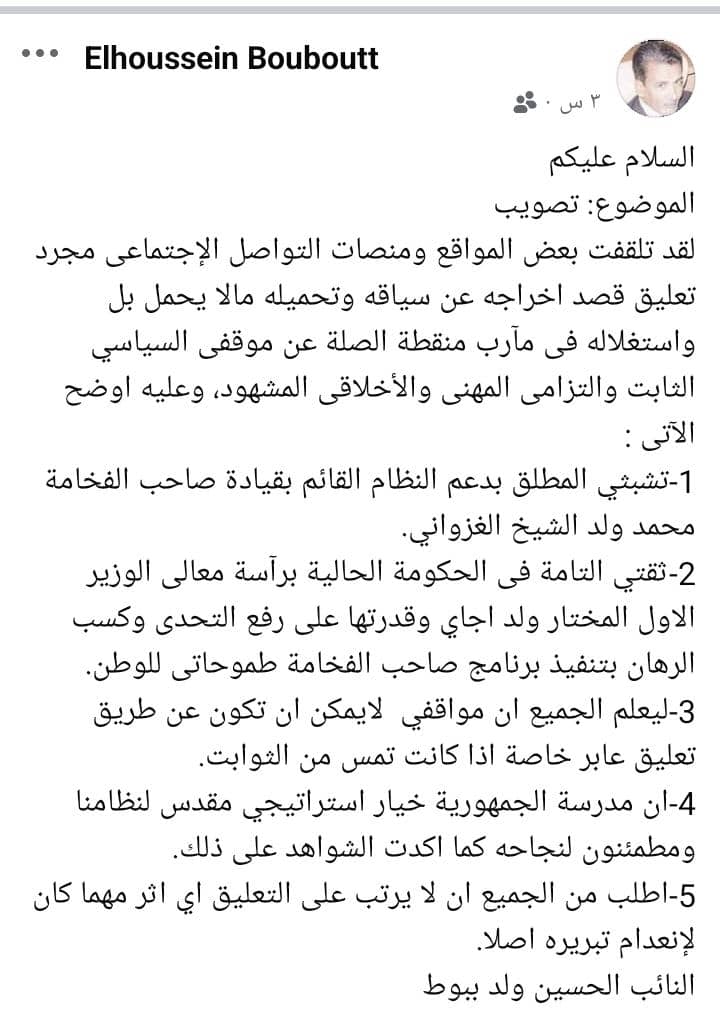720x1011 pixels.
Task: Open the three-dot post options menu
Action: pyautogui.click(x=40, y=54)
